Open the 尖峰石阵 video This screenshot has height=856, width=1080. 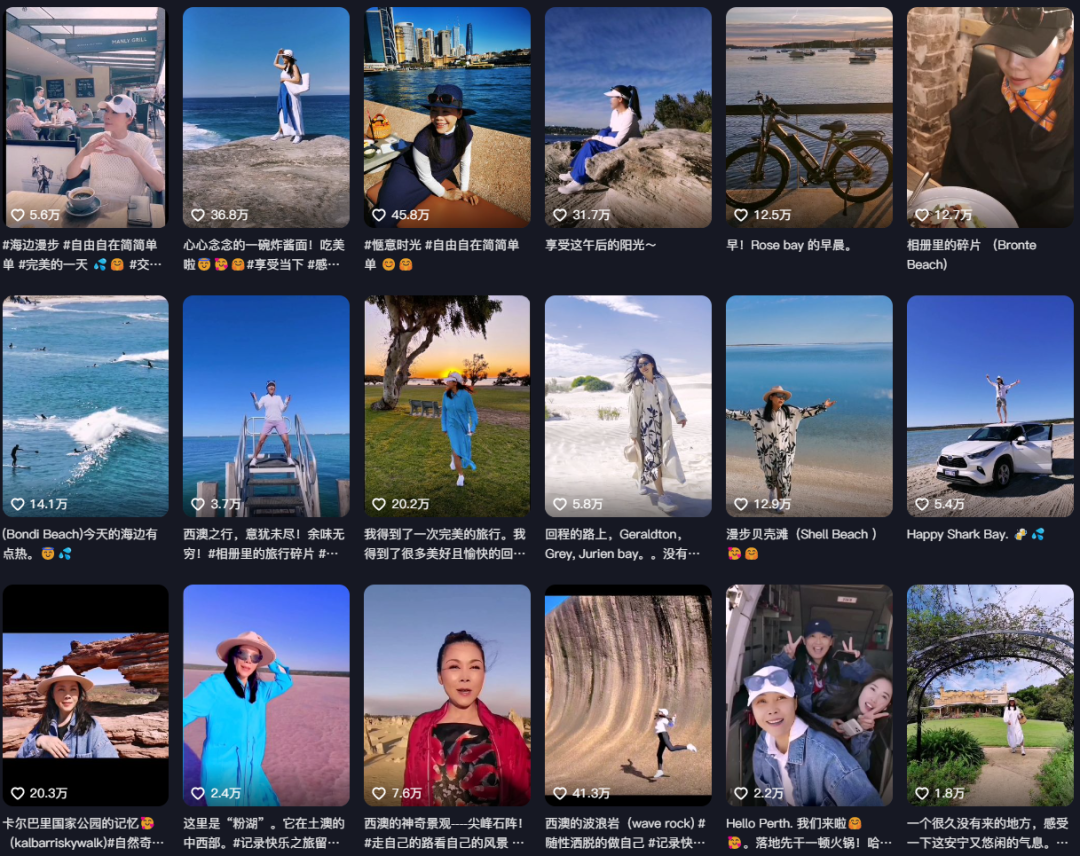coord(447,695)
